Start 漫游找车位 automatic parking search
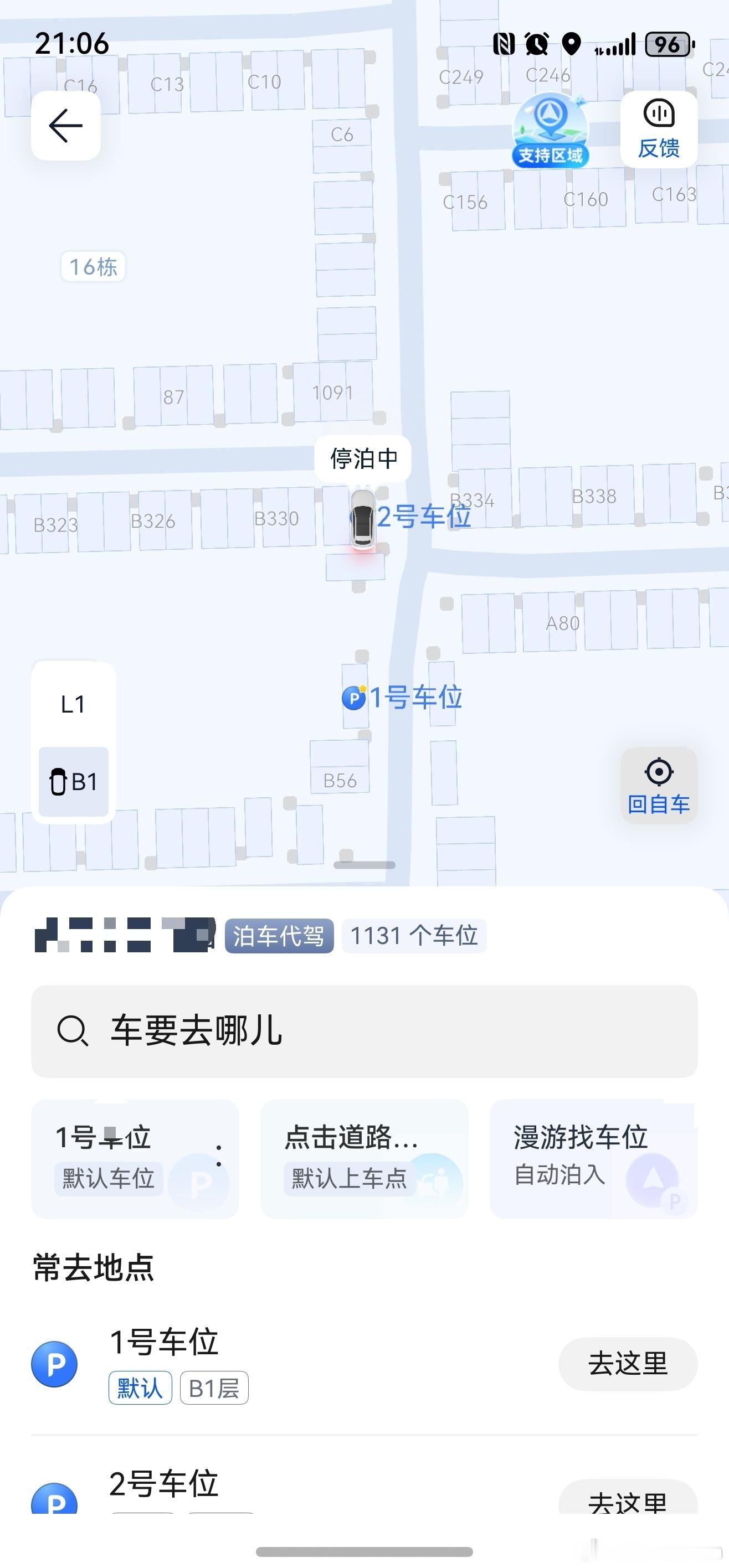729x1568 pixels. [594, 1157]
